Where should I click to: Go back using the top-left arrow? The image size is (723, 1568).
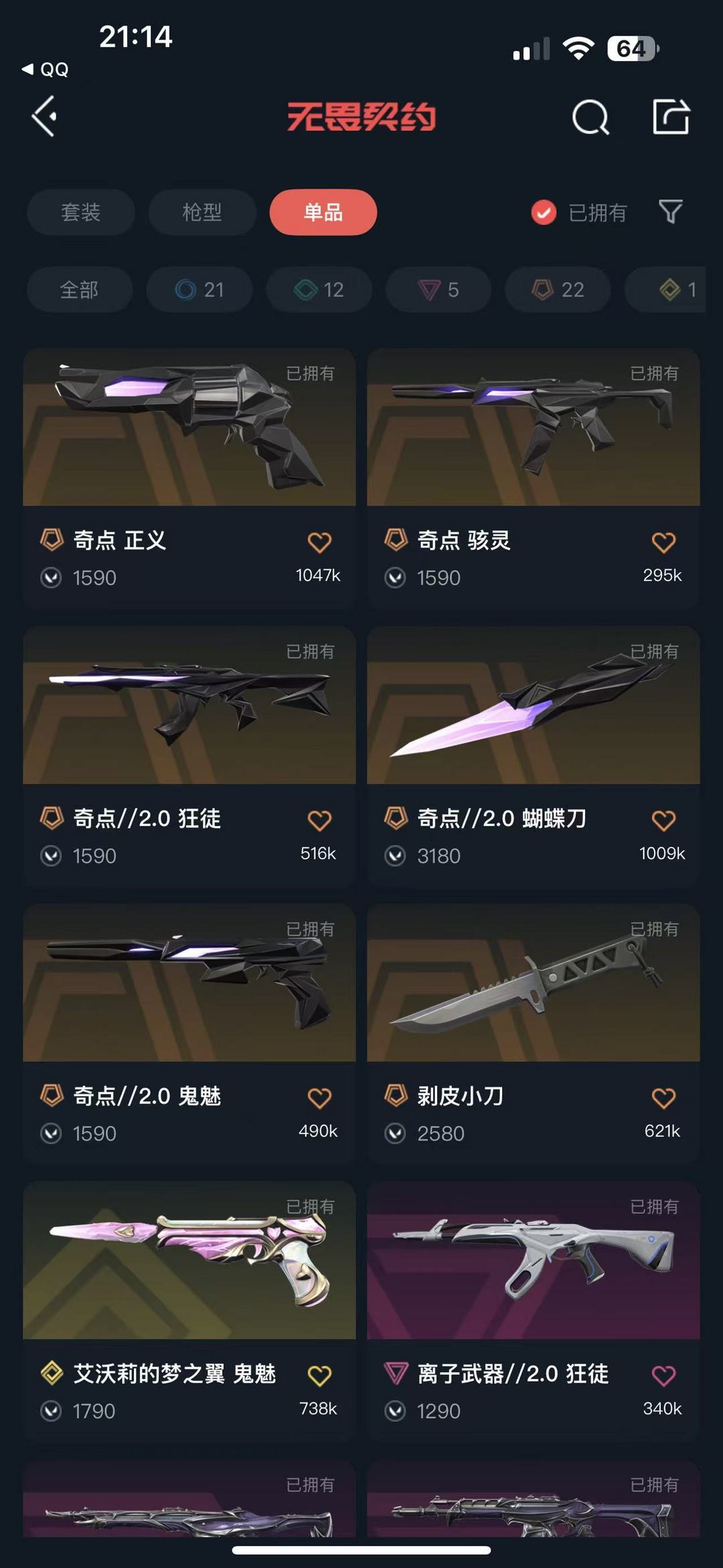pyautogui.click(x=45, y=117)
